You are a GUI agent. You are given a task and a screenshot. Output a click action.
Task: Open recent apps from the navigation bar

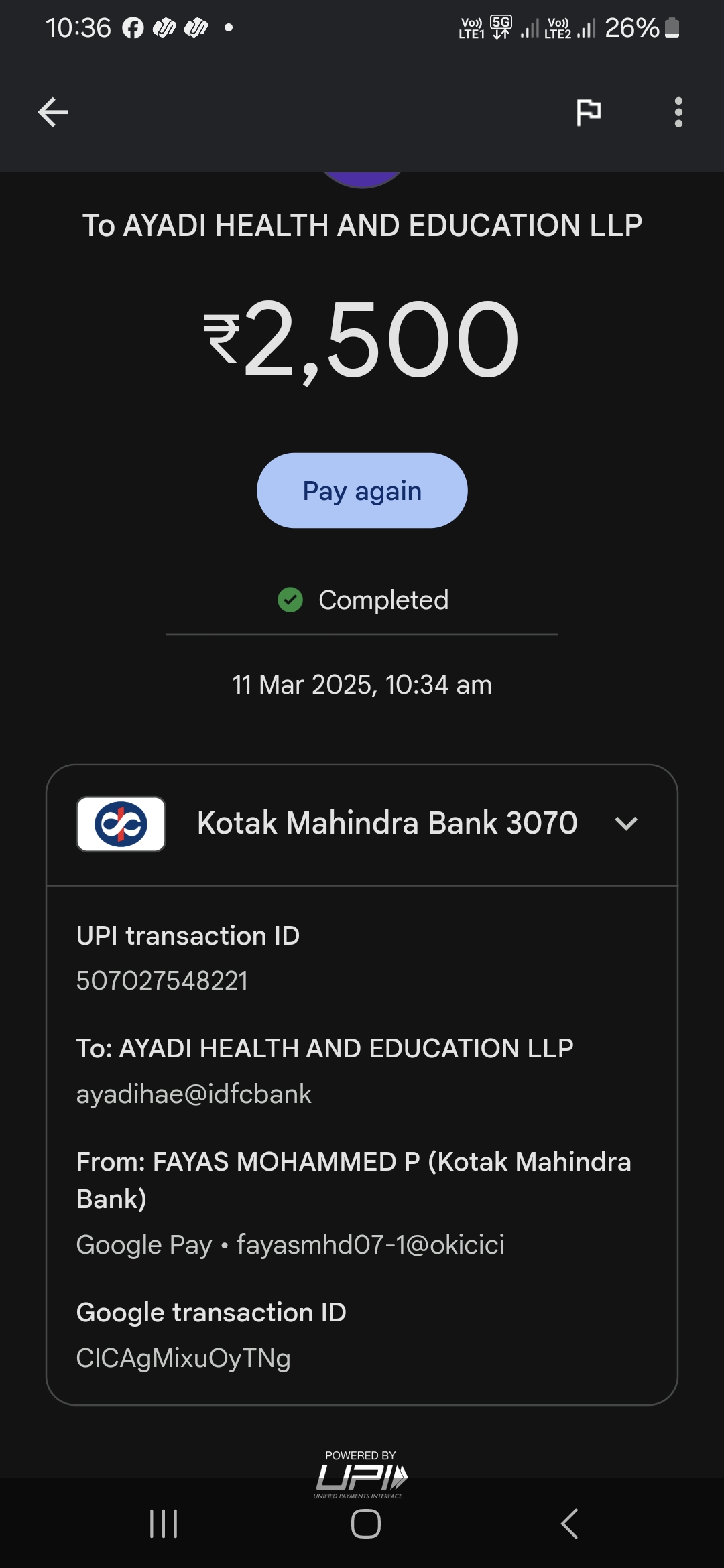(x=164, y=1523)
